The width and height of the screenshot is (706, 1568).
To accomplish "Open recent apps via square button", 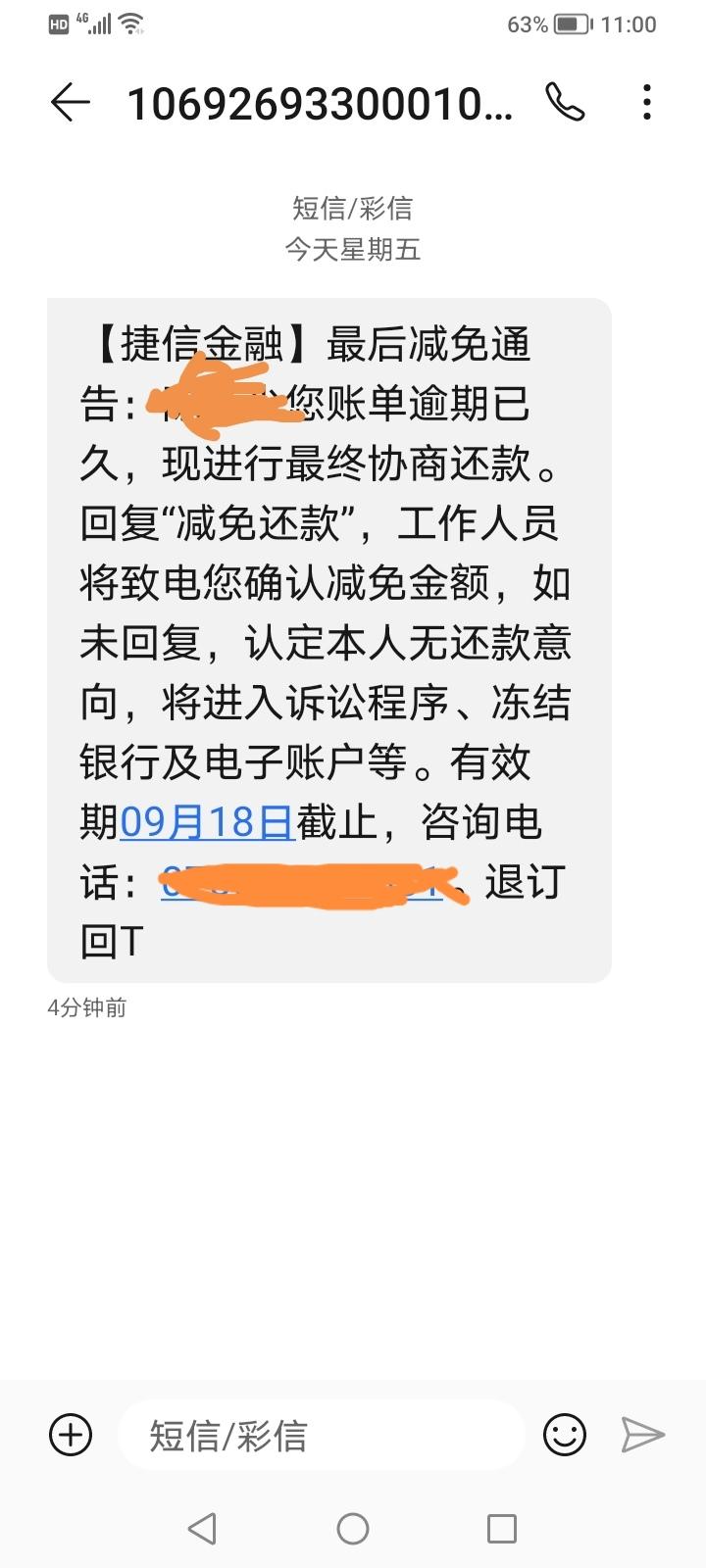I will 502,1529.
